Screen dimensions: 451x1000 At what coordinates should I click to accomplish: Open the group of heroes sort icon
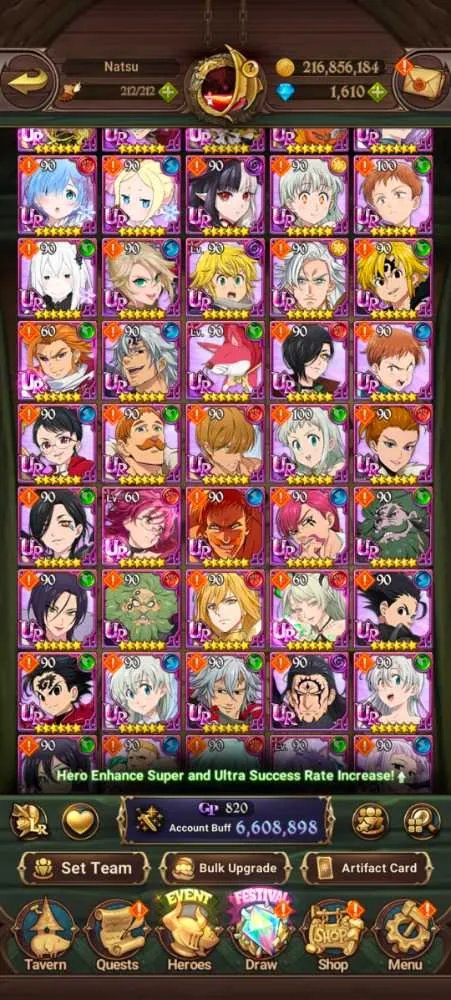pyautogui.click(x=371, y=820)
